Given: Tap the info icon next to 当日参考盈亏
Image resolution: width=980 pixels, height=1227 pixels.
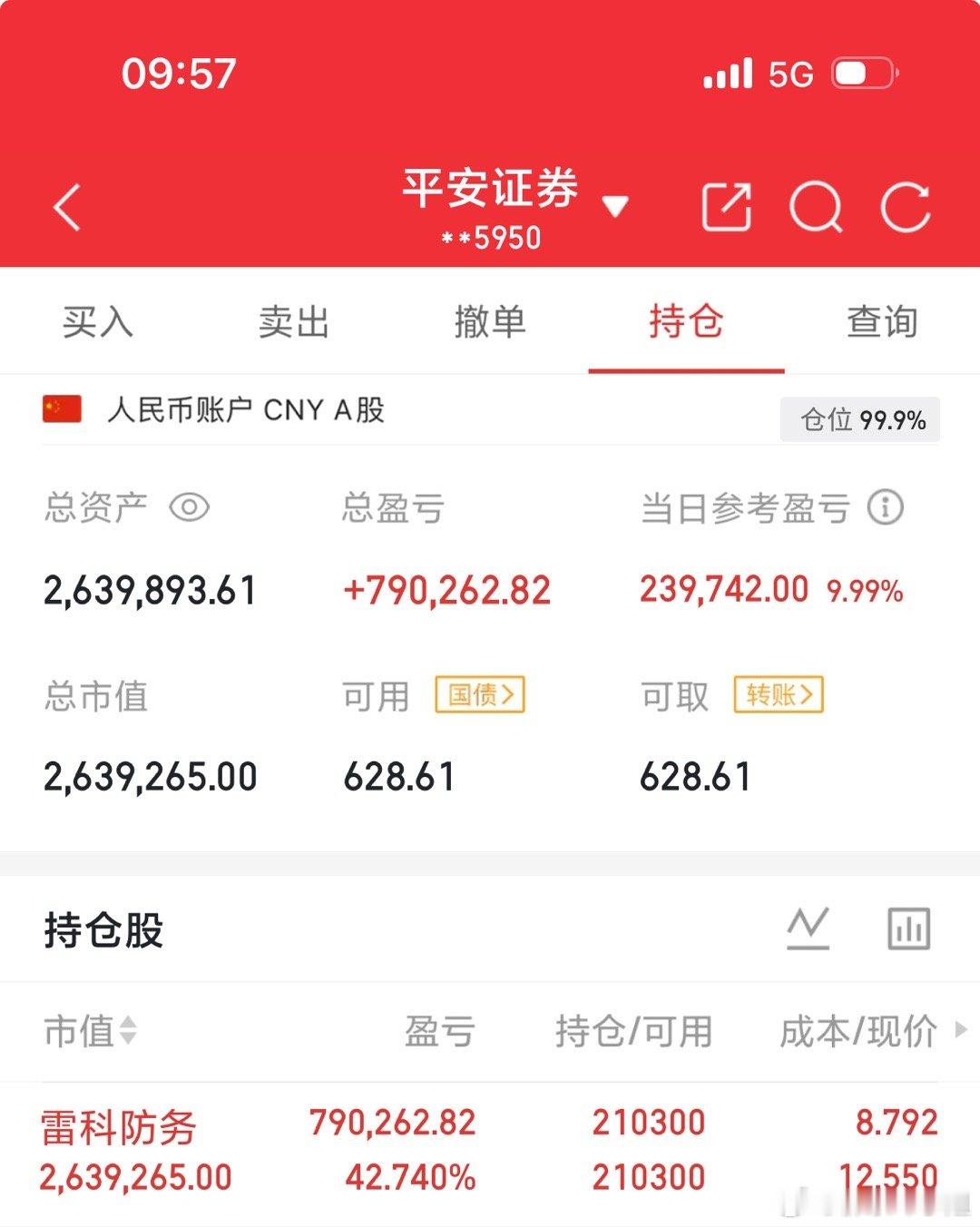Looking at the screenshot, I should pos(885,509).
